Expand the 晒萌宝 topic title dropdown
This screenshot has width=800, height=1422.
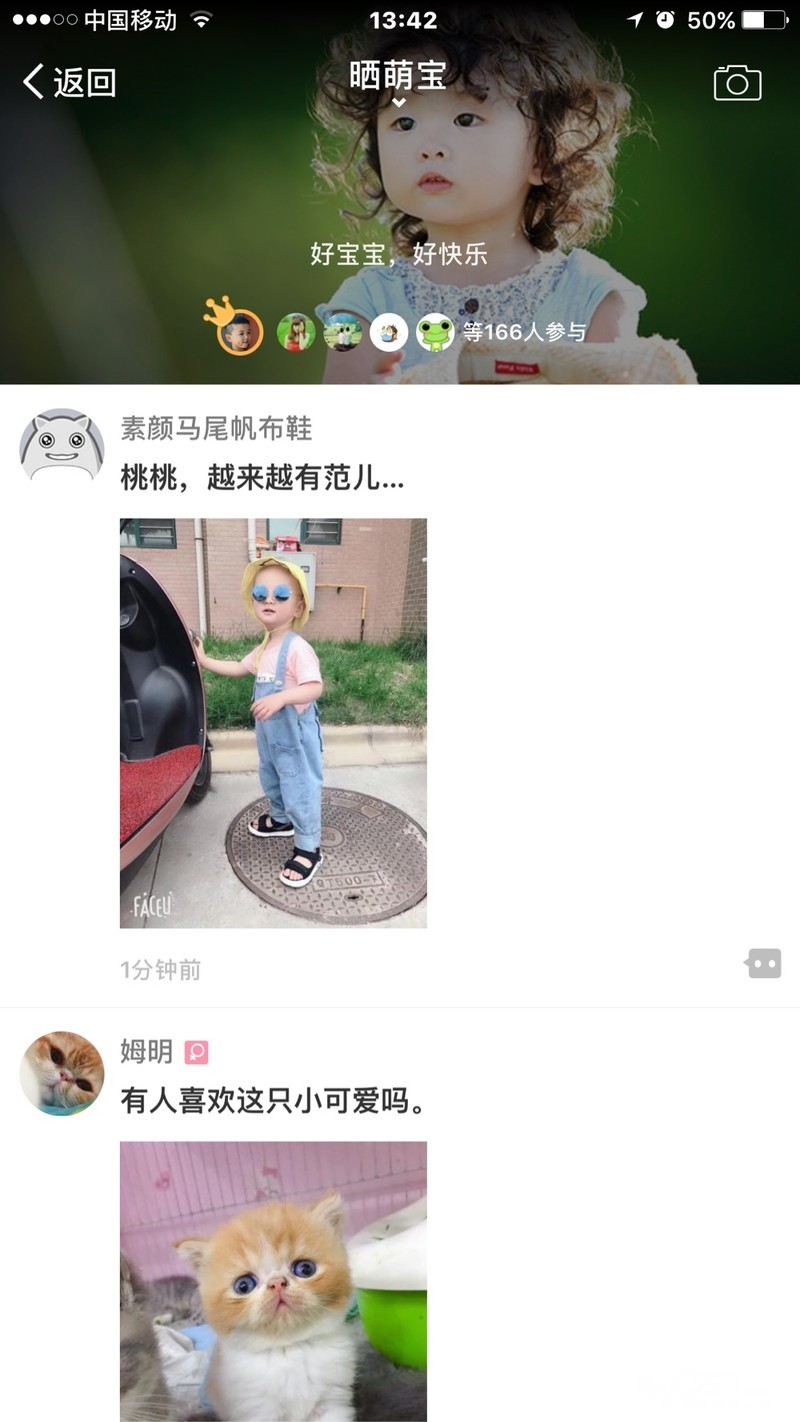tap(398, 83)
